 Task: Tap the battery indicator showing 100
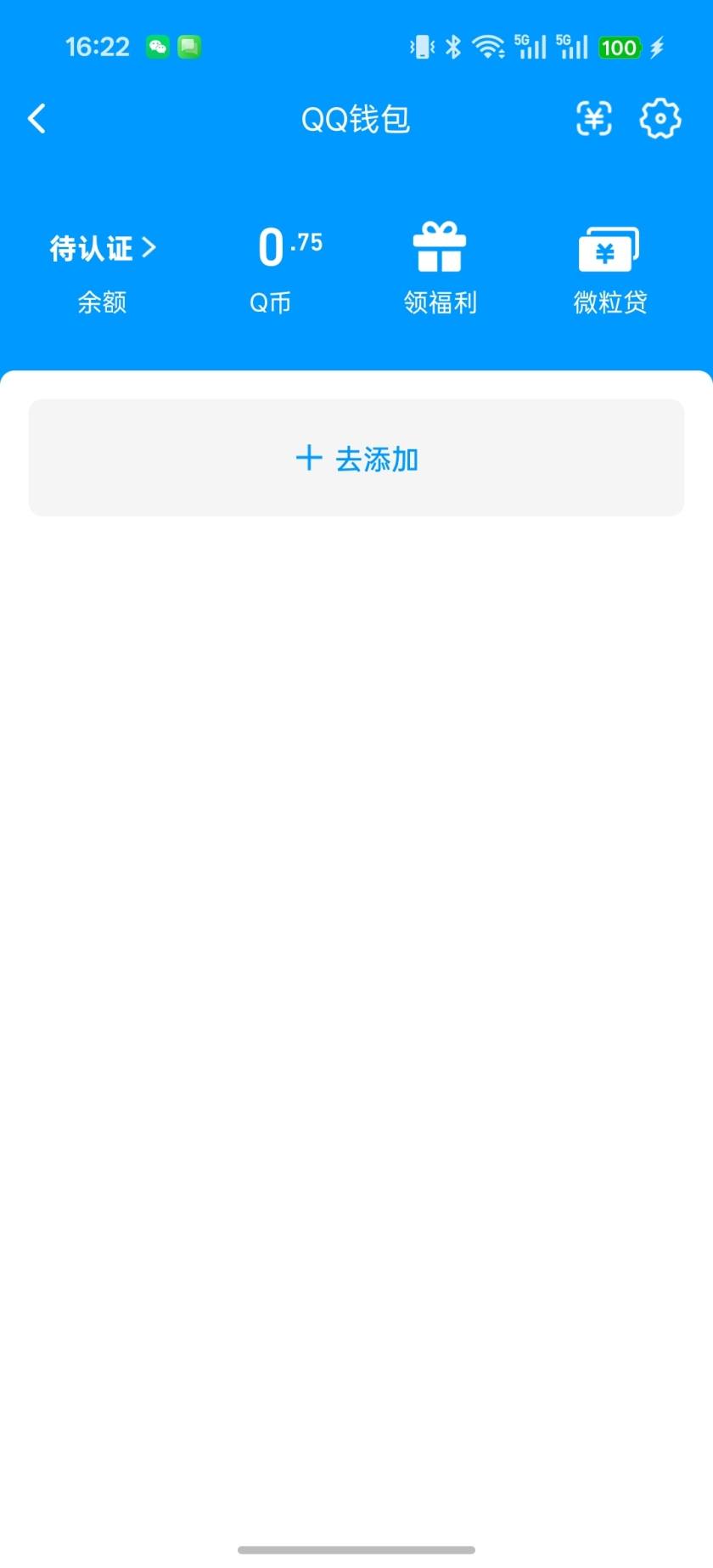(620, 47)
